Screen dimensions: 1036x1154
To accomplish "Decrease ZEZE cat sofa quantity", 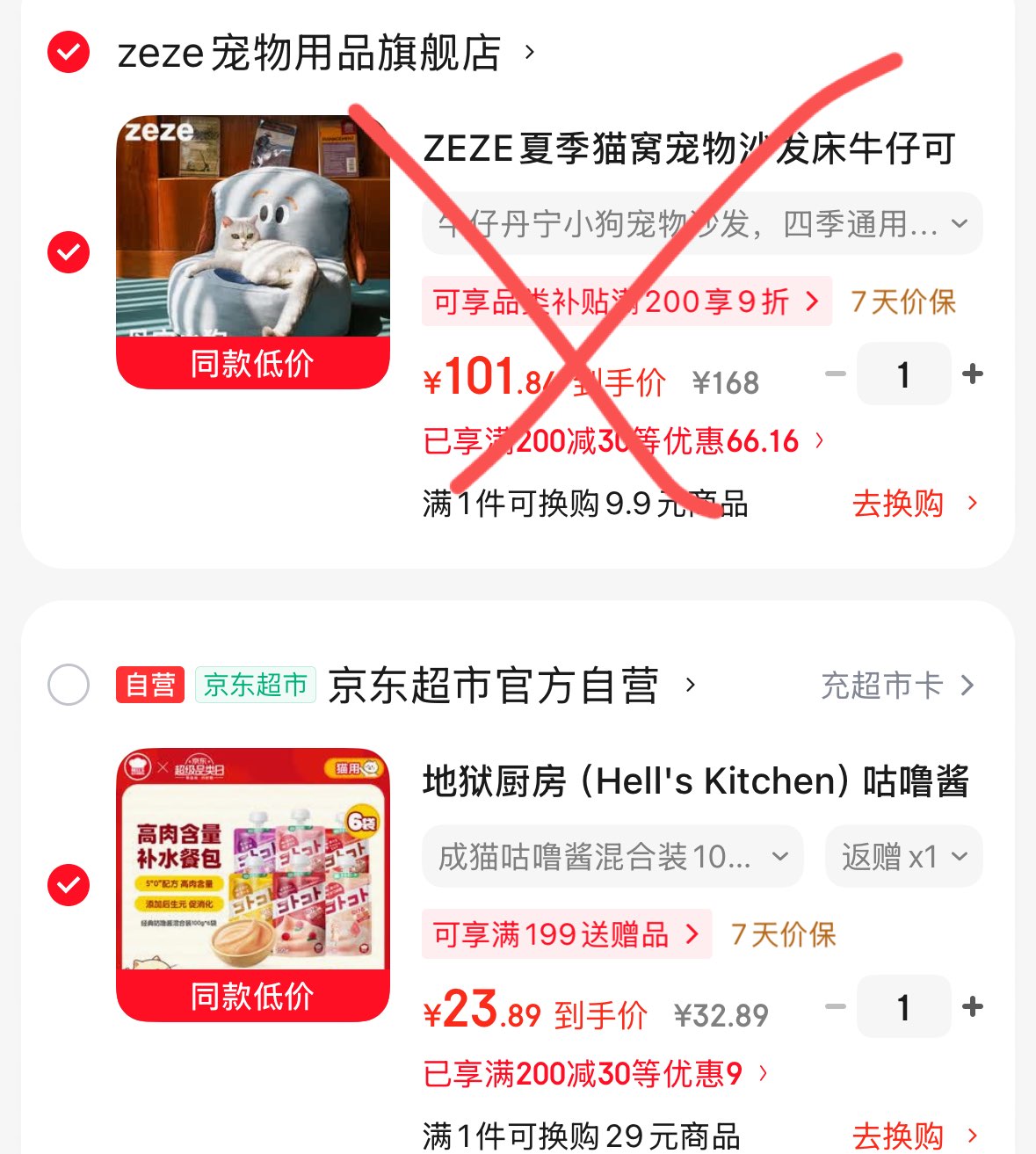I will point(835,374).
